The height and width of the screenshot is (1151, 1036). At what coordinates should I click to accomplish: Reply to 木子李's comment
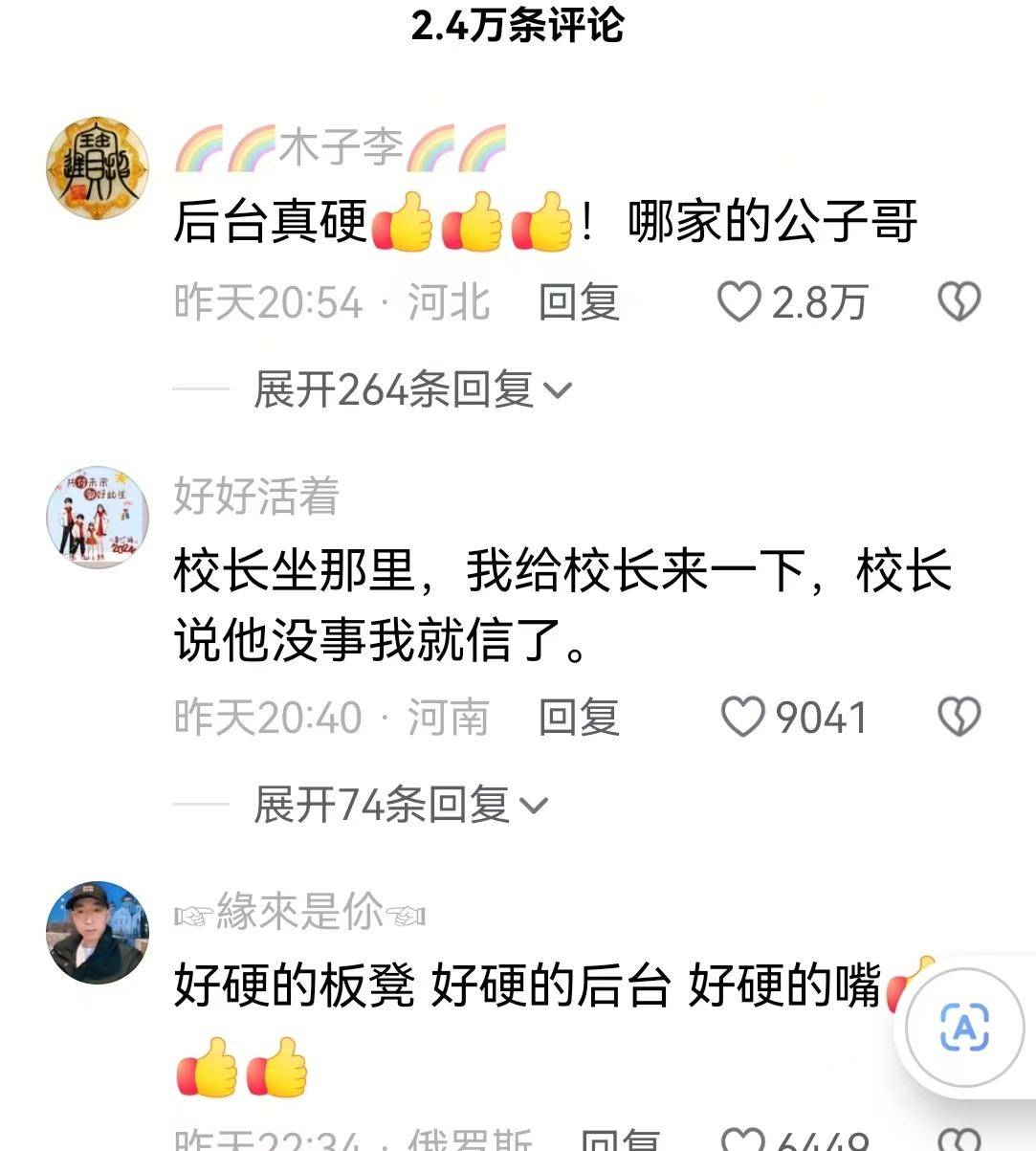(x=579, y=302)
